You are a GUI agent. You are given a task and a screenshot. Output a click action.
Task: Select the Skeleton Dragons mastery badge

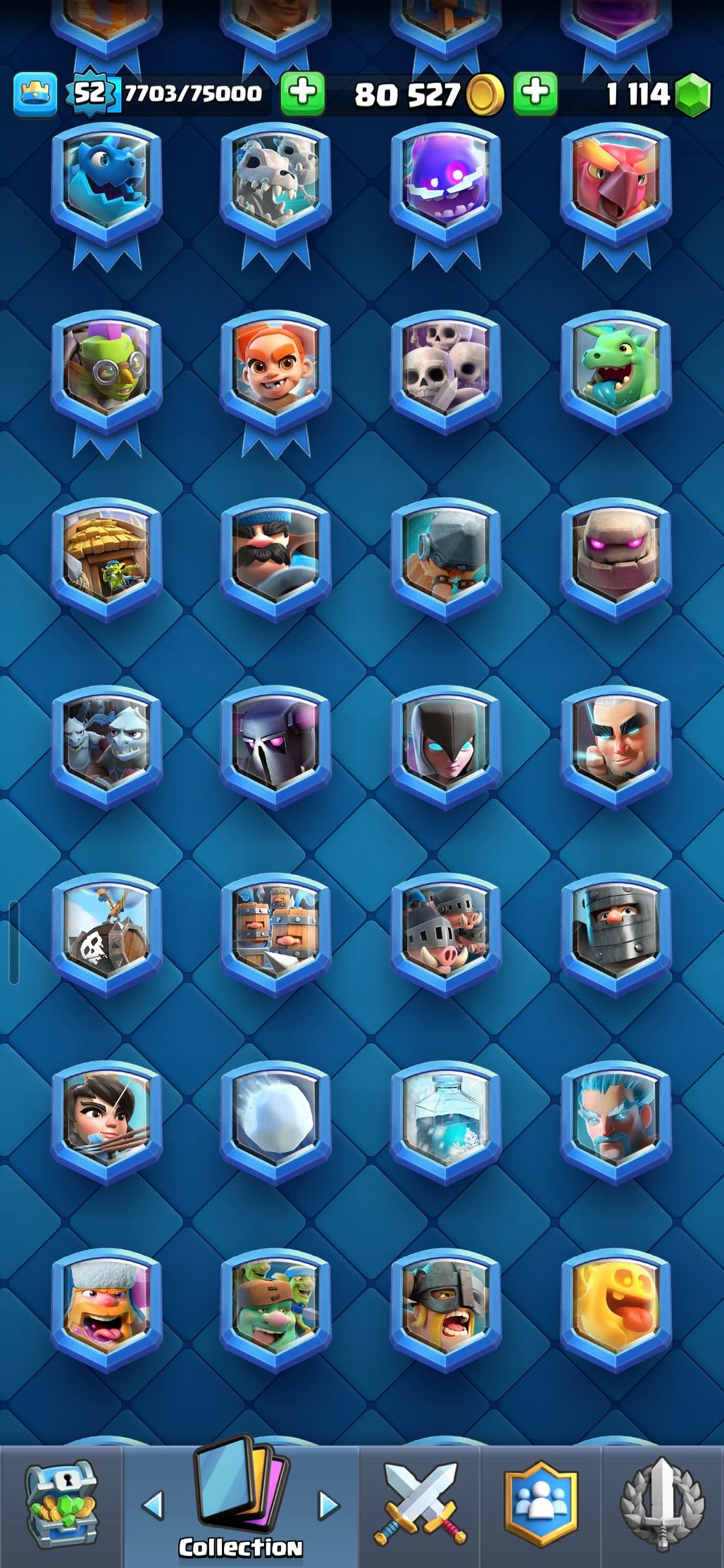click(275, 183)
